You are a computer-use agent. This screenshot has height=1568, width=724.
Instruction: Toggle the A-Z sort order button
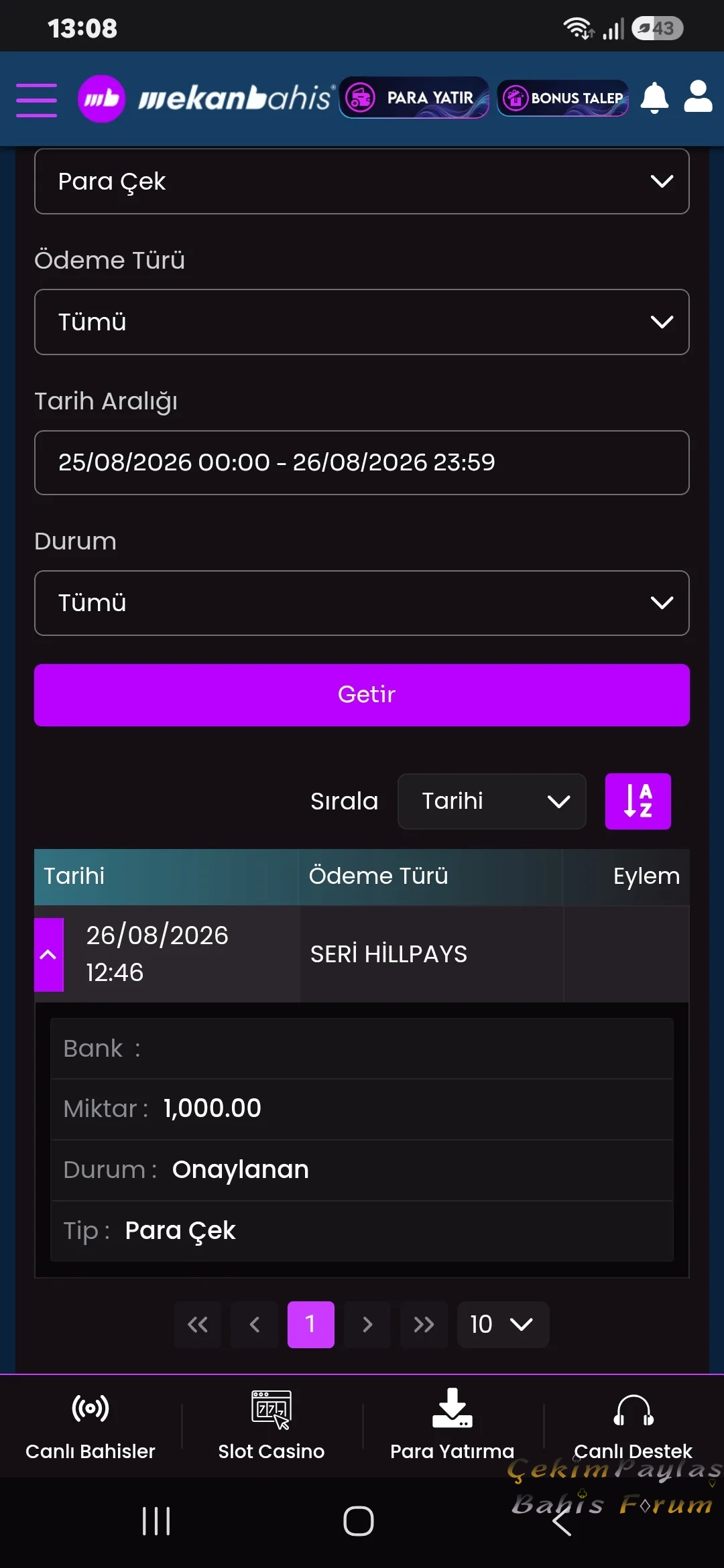[x=638, y=801]
